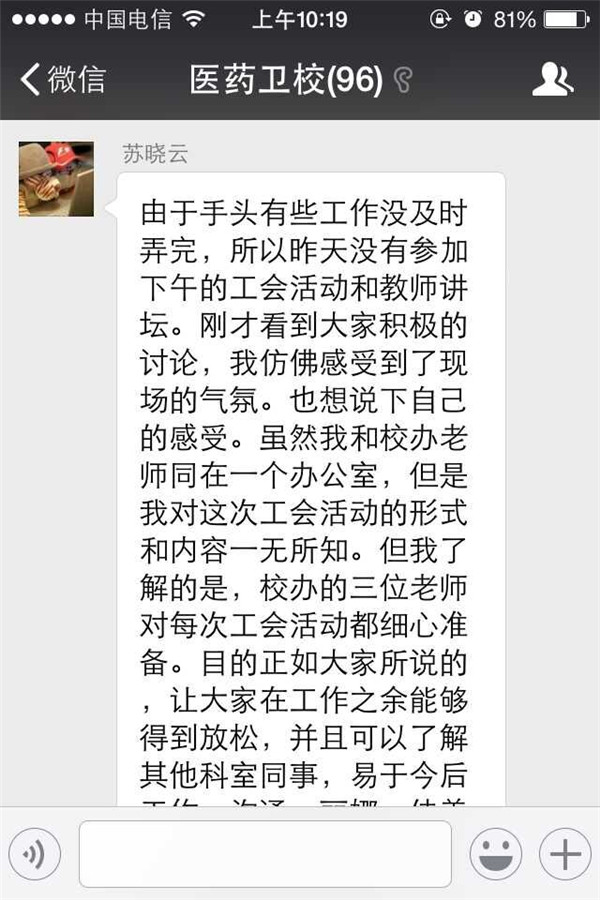Viewport: 600px width, 900px height.
Task: Open the plus attachment menu
Action: pyautogui.click(x=565, y=854)
